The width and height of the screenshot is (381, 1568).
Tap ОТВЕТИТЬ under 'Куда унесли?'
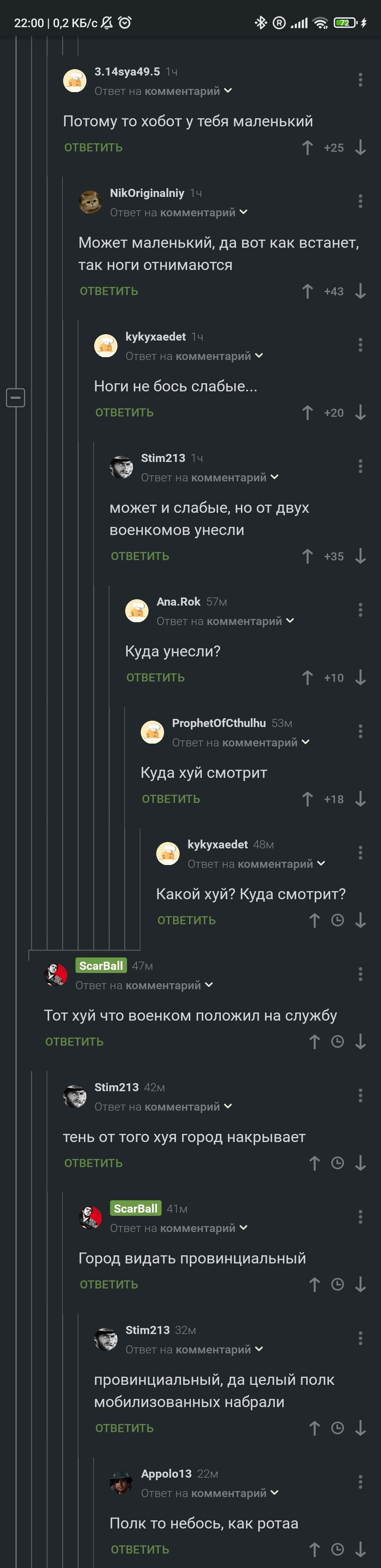(155, 678)
